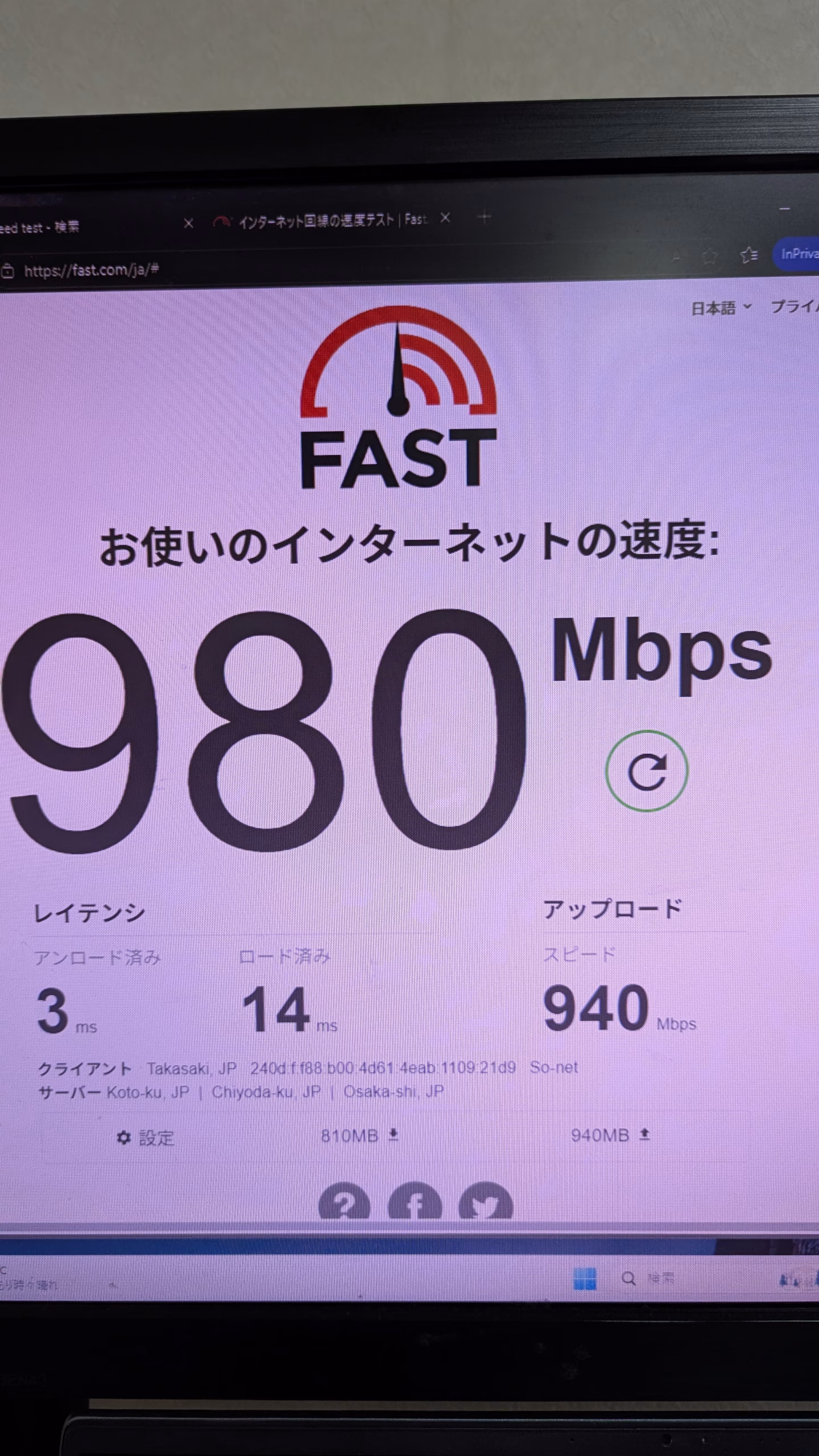Open the プライバシー link
The width and height of the screenshot is (819, 1456).
[794, 307]
